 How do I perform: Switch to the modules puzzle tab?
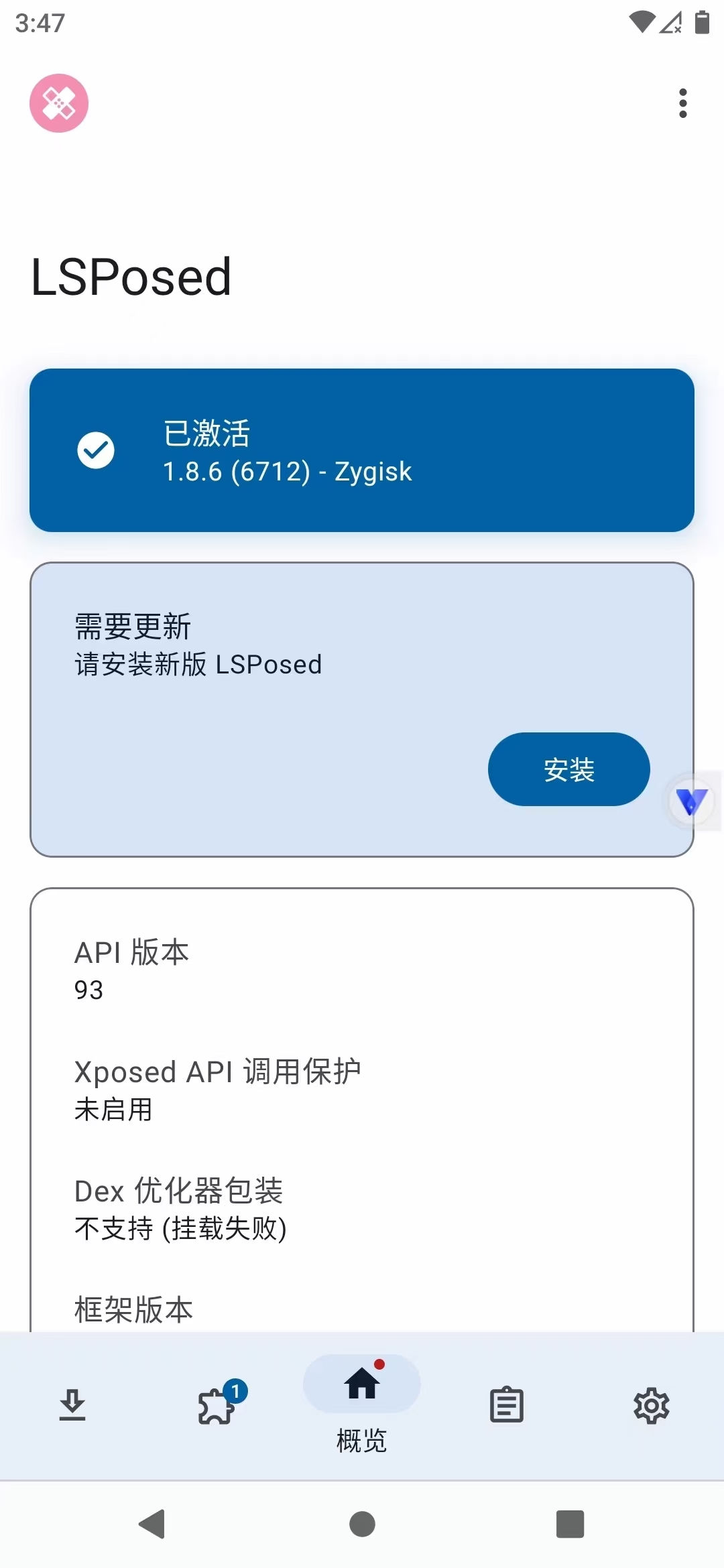click(x=217, y=1405)
